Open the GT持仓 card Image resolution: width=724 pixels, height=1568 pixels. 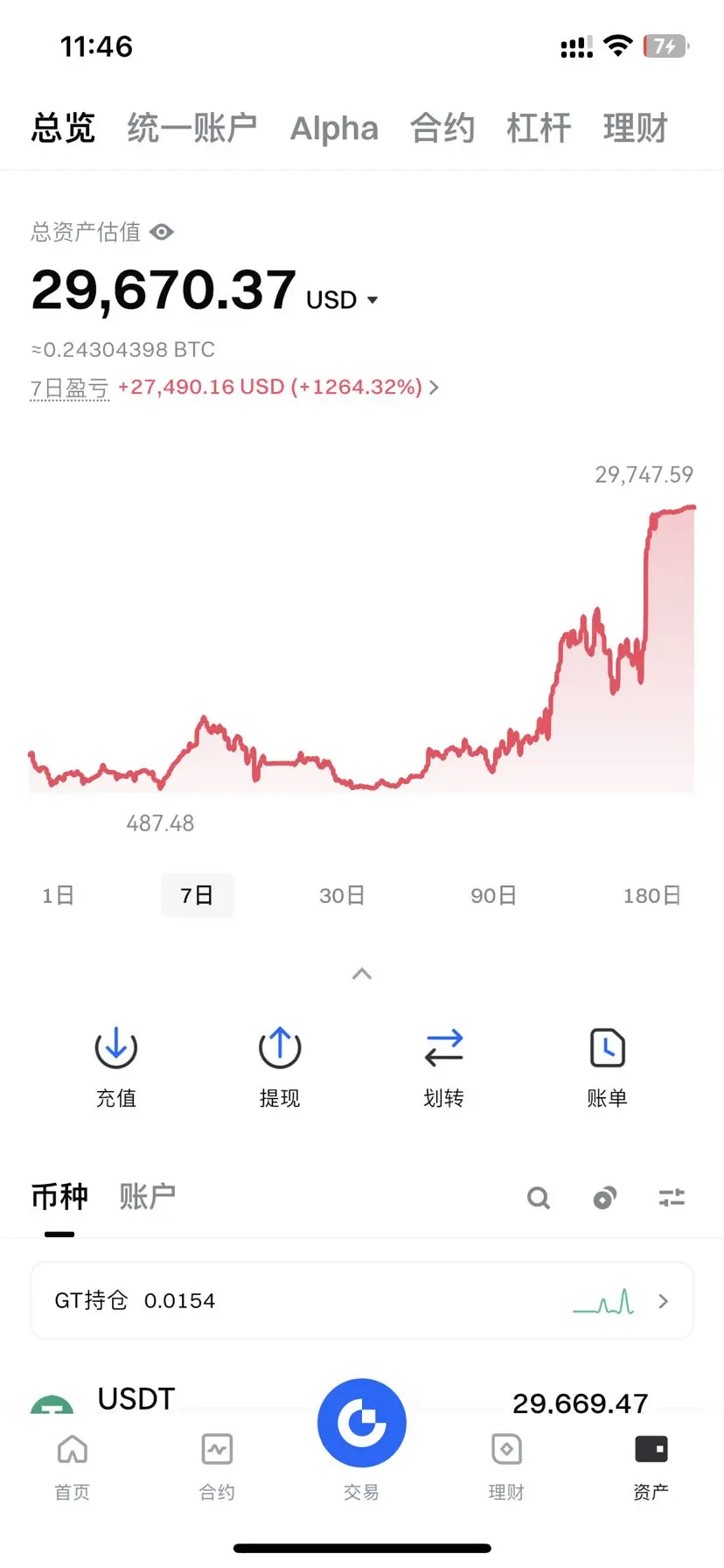pos(362,1300)
